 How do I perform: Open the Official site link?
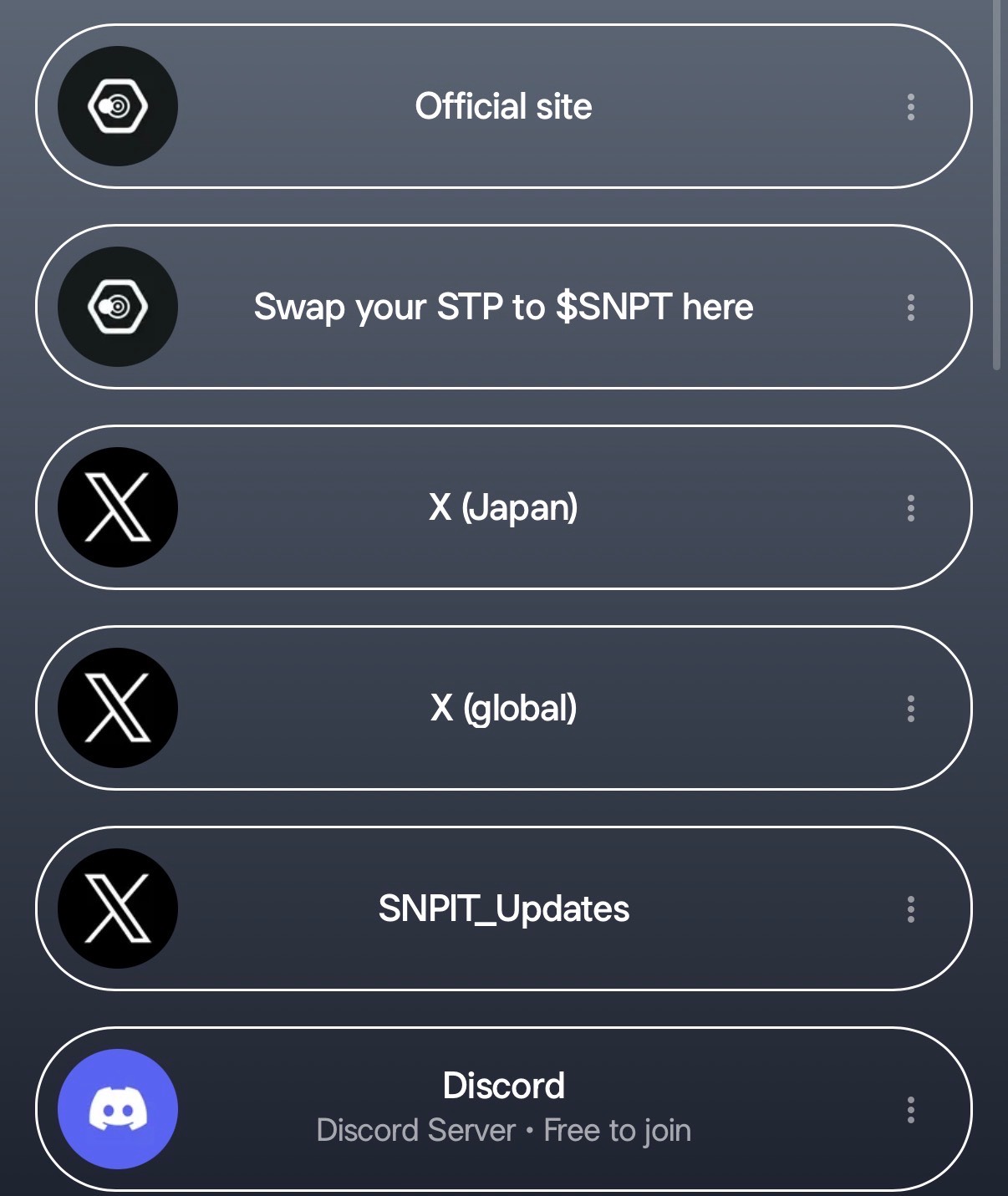click(x=503, y=107)
